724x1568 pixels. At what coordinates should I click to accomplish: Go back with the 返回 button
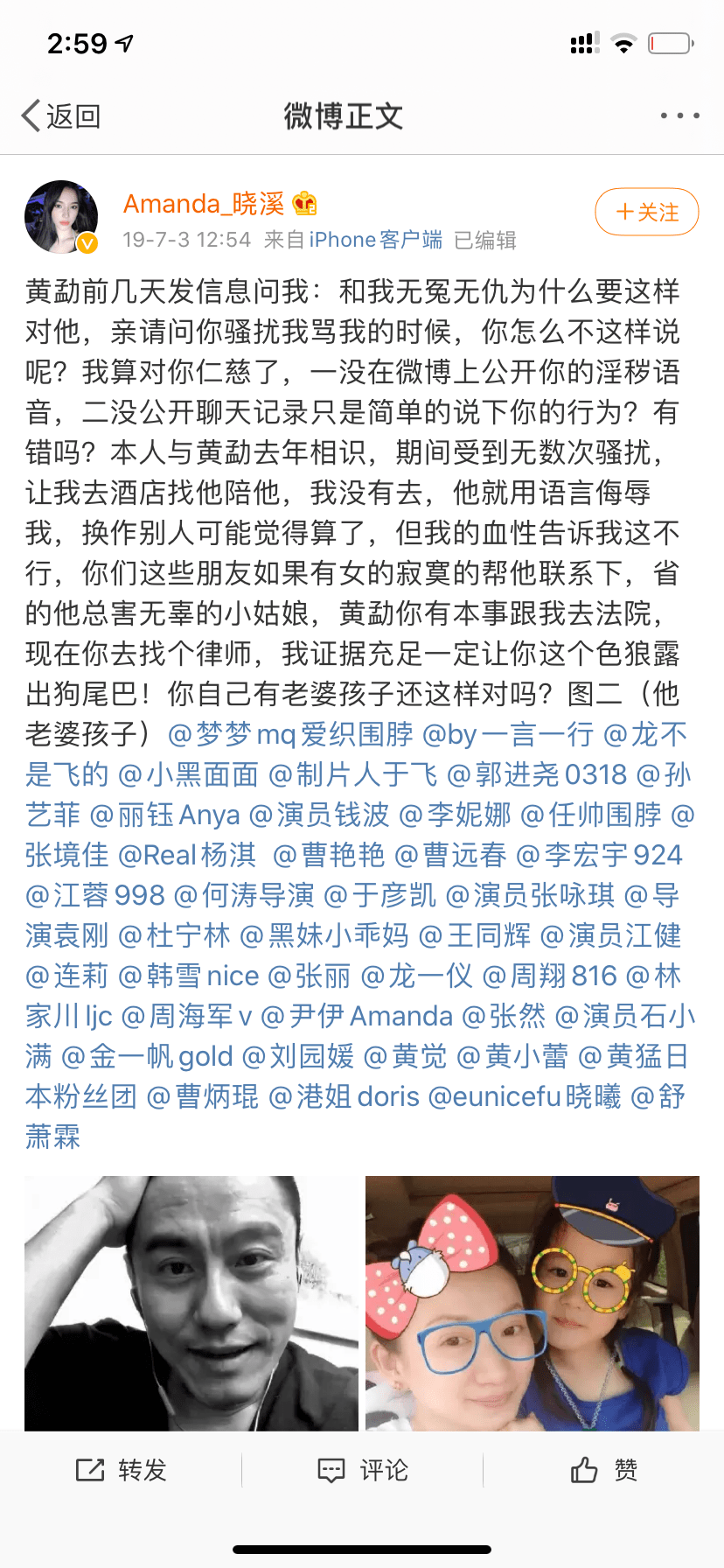click(61, 115)
